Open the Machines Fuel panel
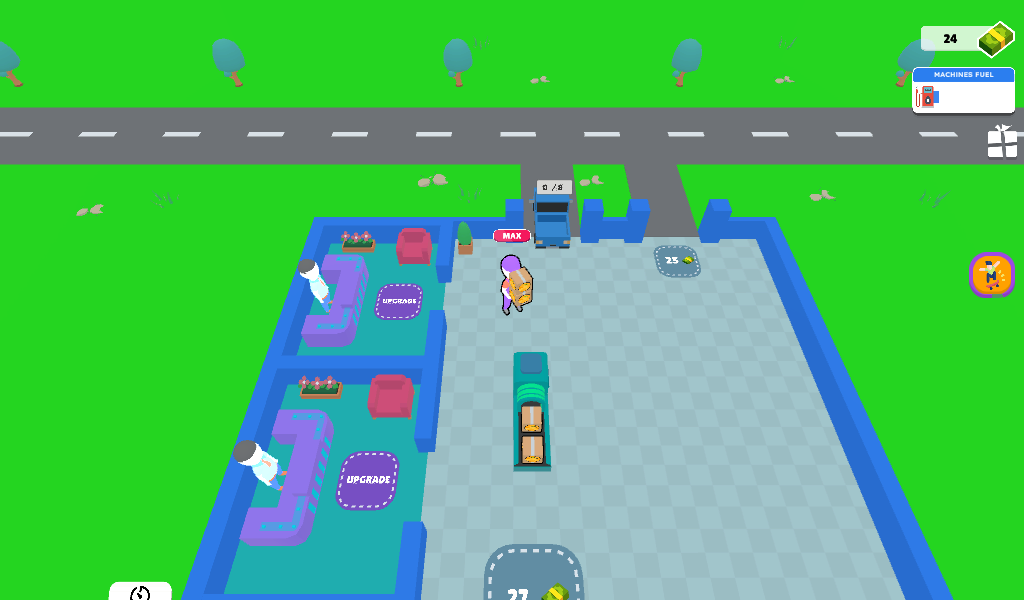 tap(963, 91)
